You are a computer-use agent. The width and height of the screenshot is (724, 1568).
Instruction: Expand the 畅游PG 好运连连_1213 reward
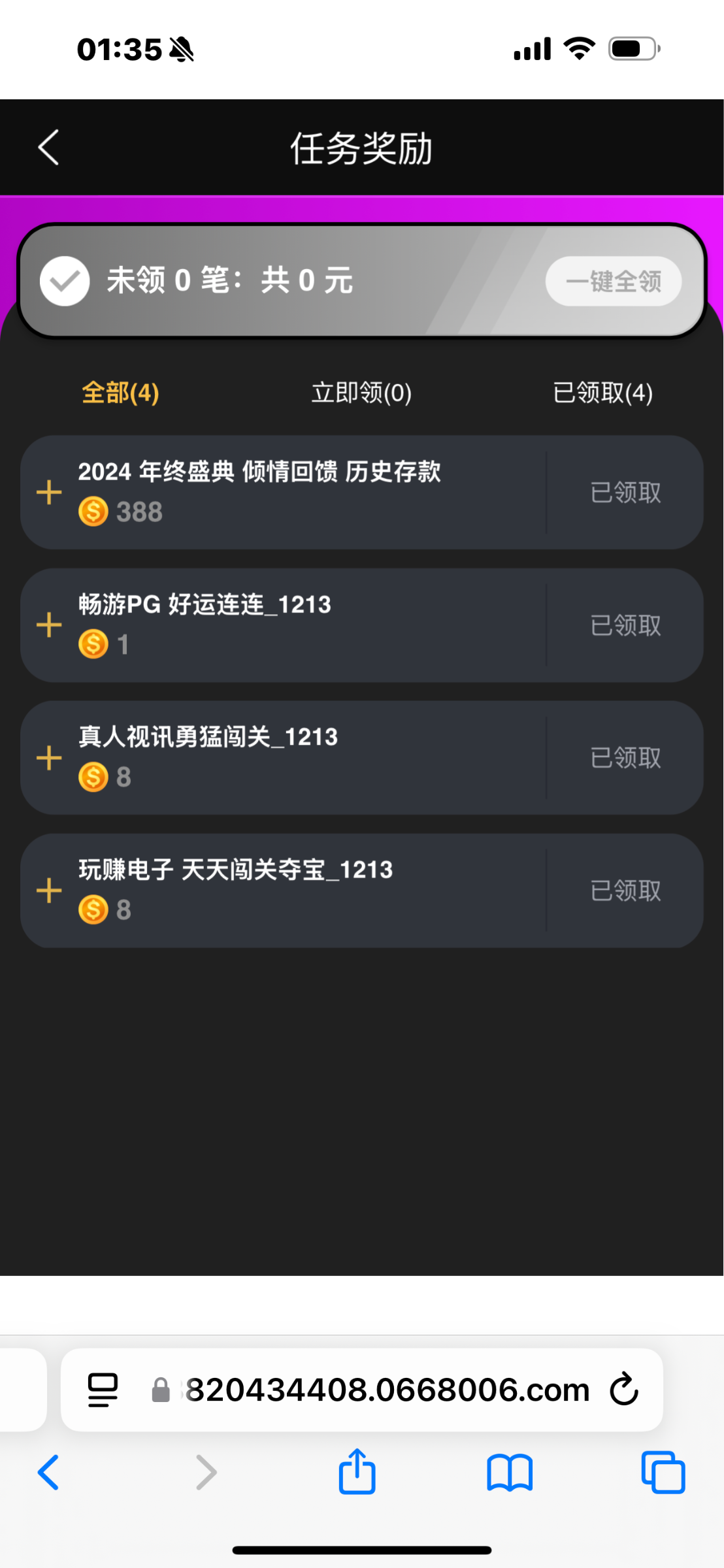point(49,625)
